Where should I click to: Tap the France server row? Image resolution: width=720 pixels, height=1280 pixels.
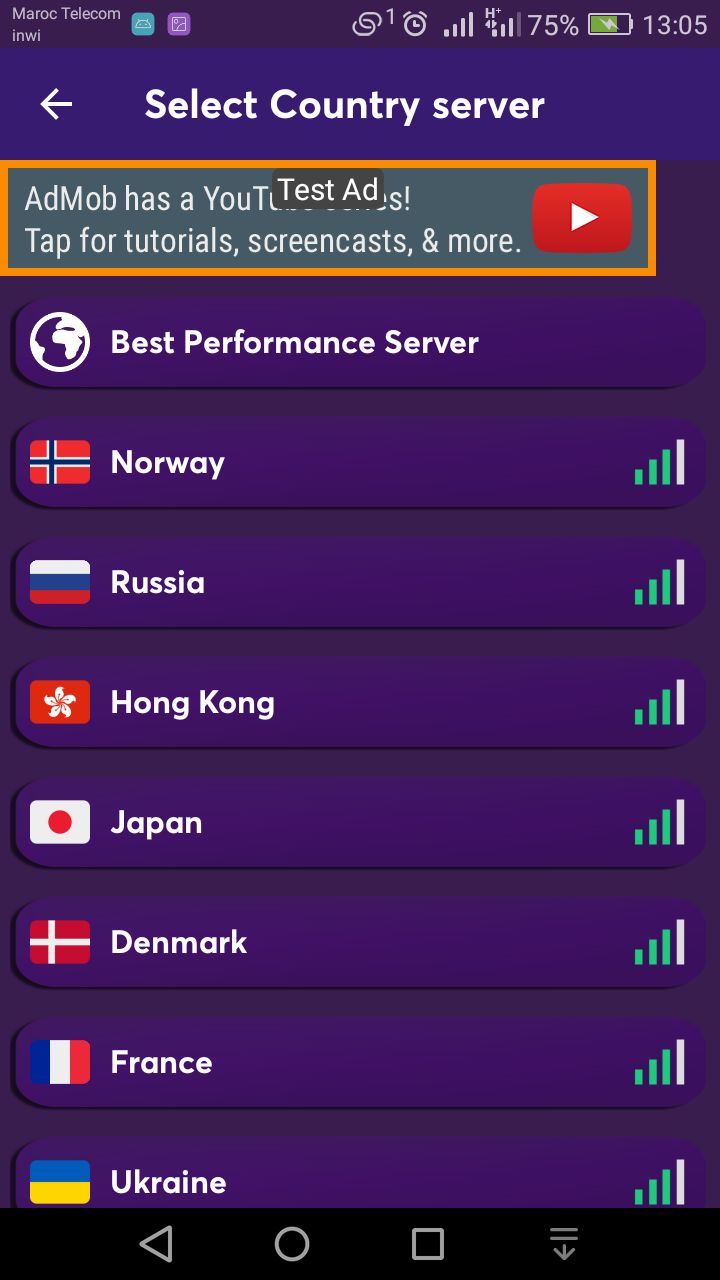pyautogui.click(x=360, y=1063)
